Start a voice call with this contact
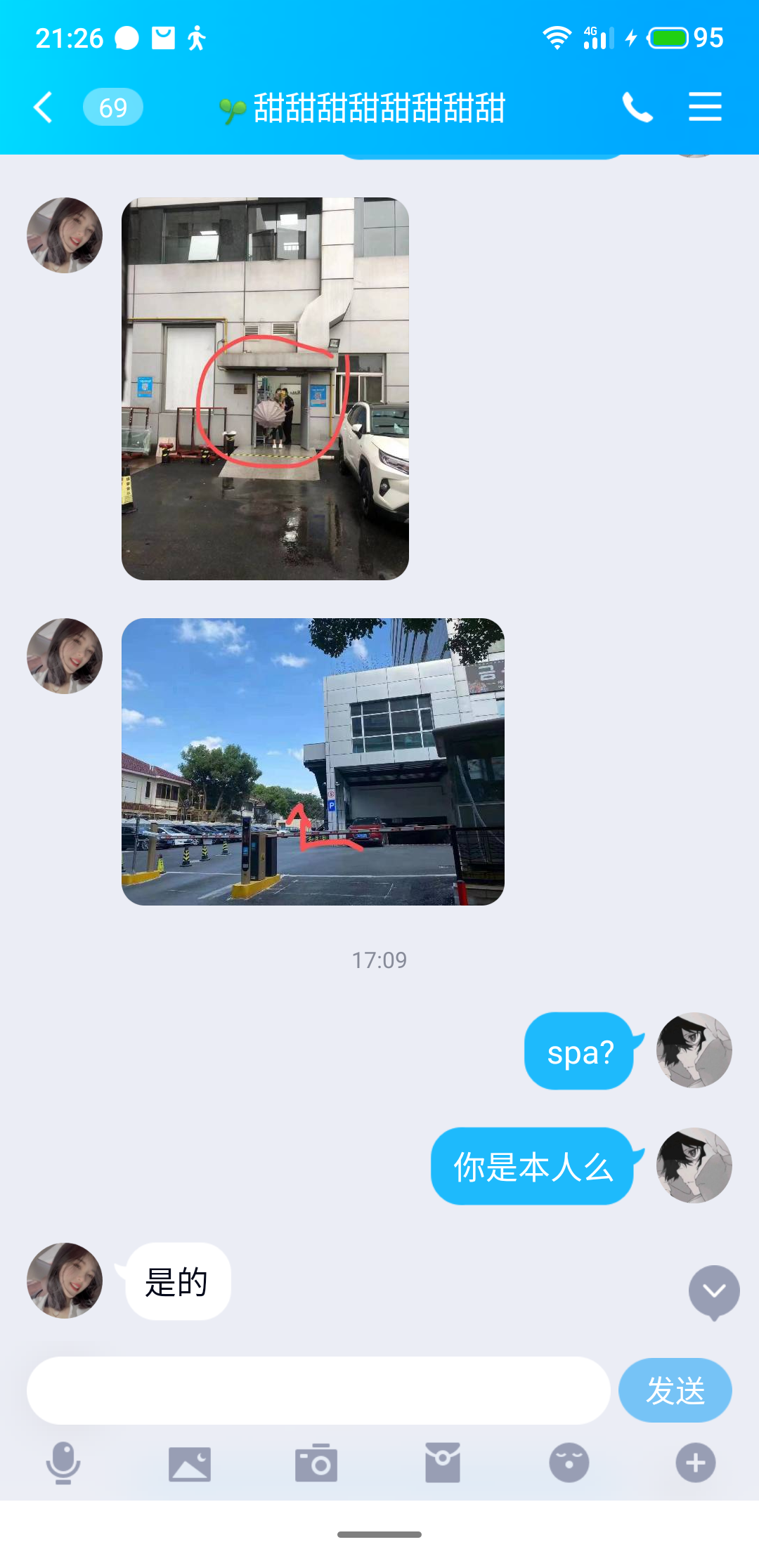Image resolution: width=759 pixels, height=1568 pixels. click(x=637, y=107)
